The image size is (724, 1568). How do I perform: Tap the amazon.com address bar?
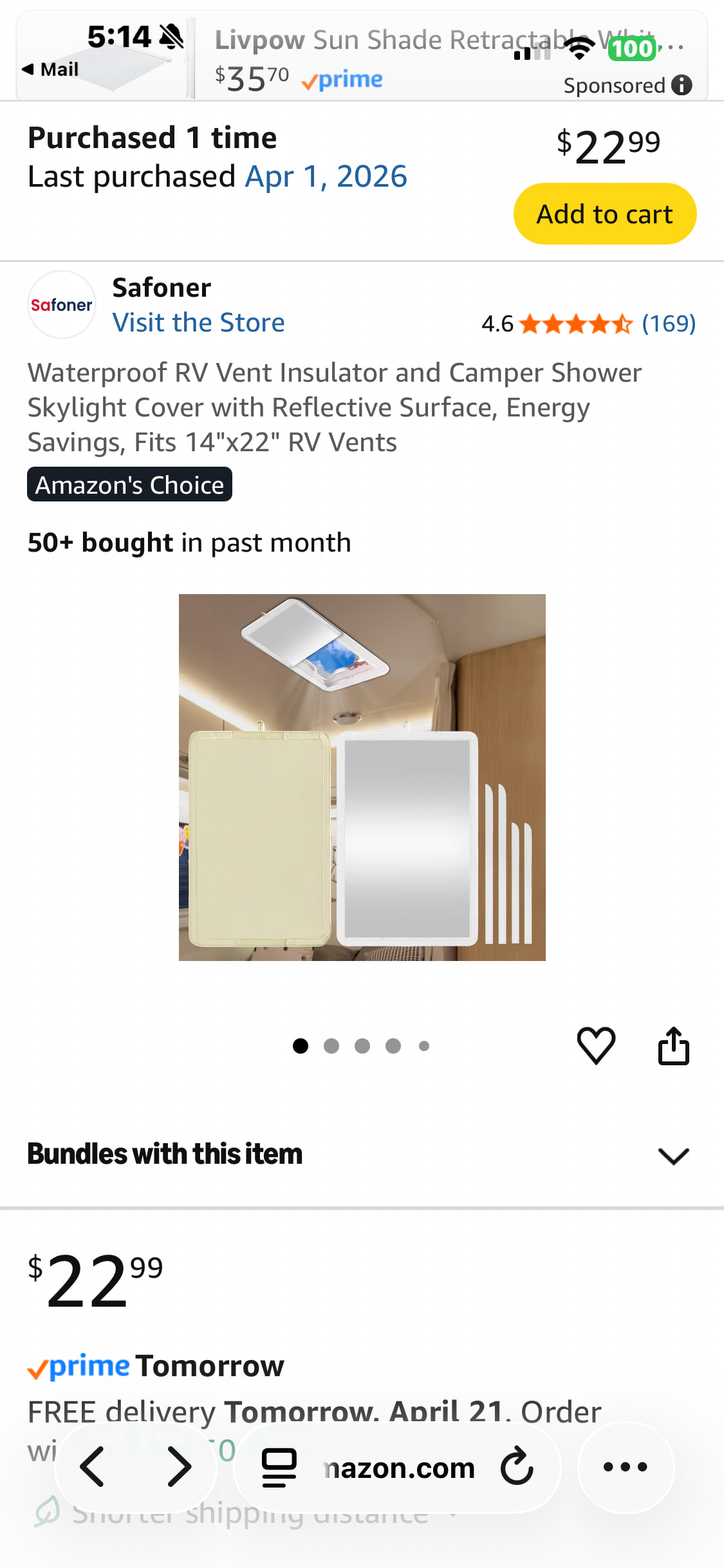[x=399, y=1467]
